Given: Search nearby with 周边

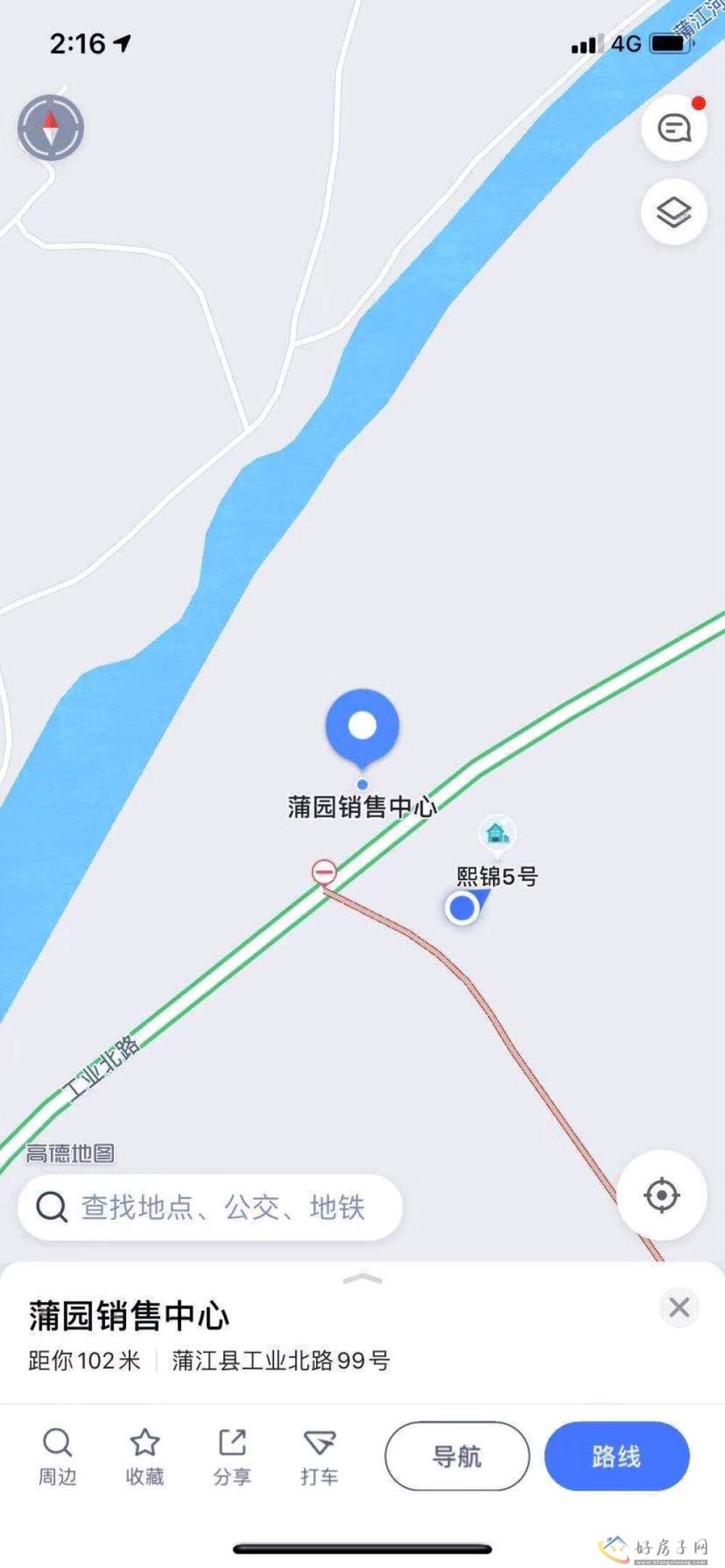Looking at the screenshot, I should coord(57,1456).
